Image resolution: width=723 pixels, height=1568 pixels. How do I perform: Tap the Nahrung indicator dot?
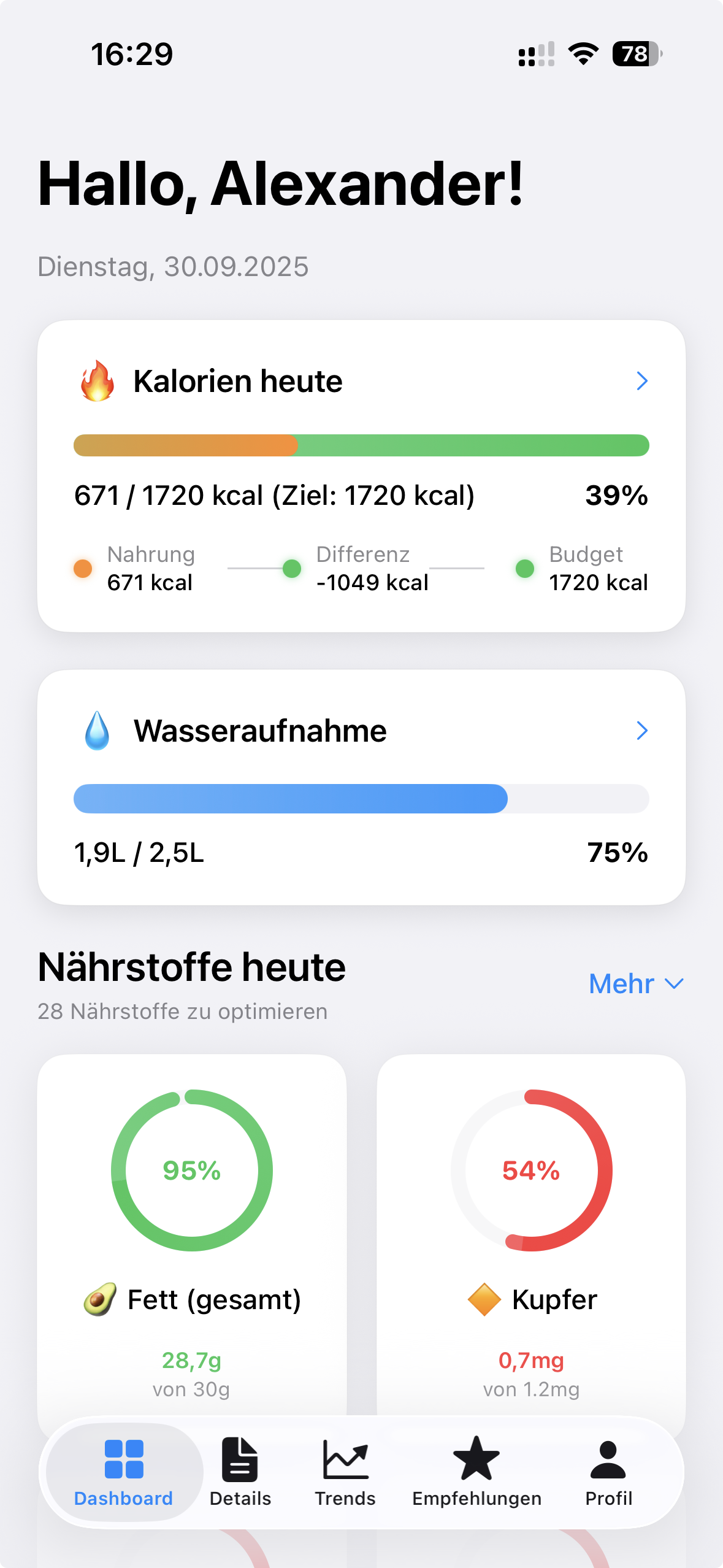pyautogui.click(x=84, y=568)
